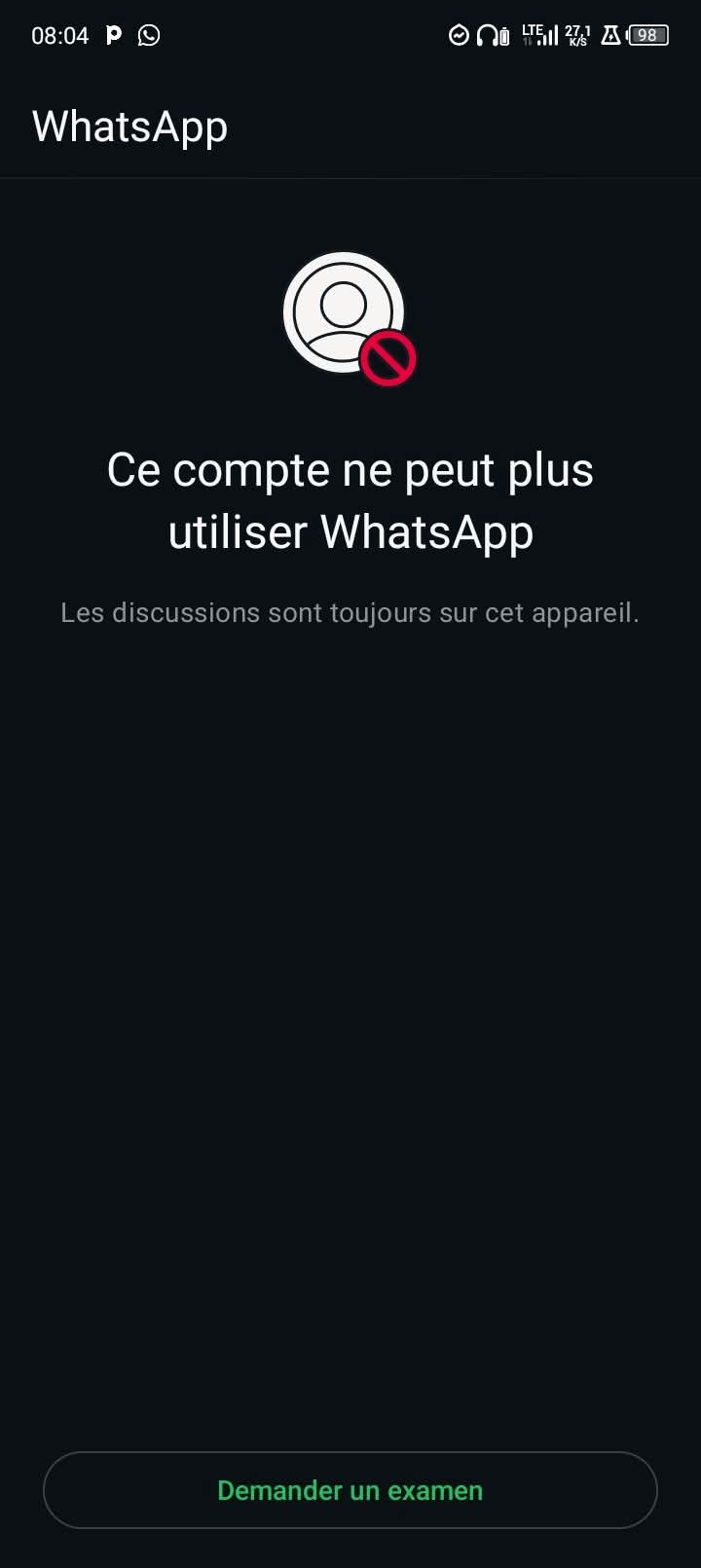Select the message about discussions on this device
This screenshot has width=701, height=1568.
pyautogui.click(x=350, y=612)
